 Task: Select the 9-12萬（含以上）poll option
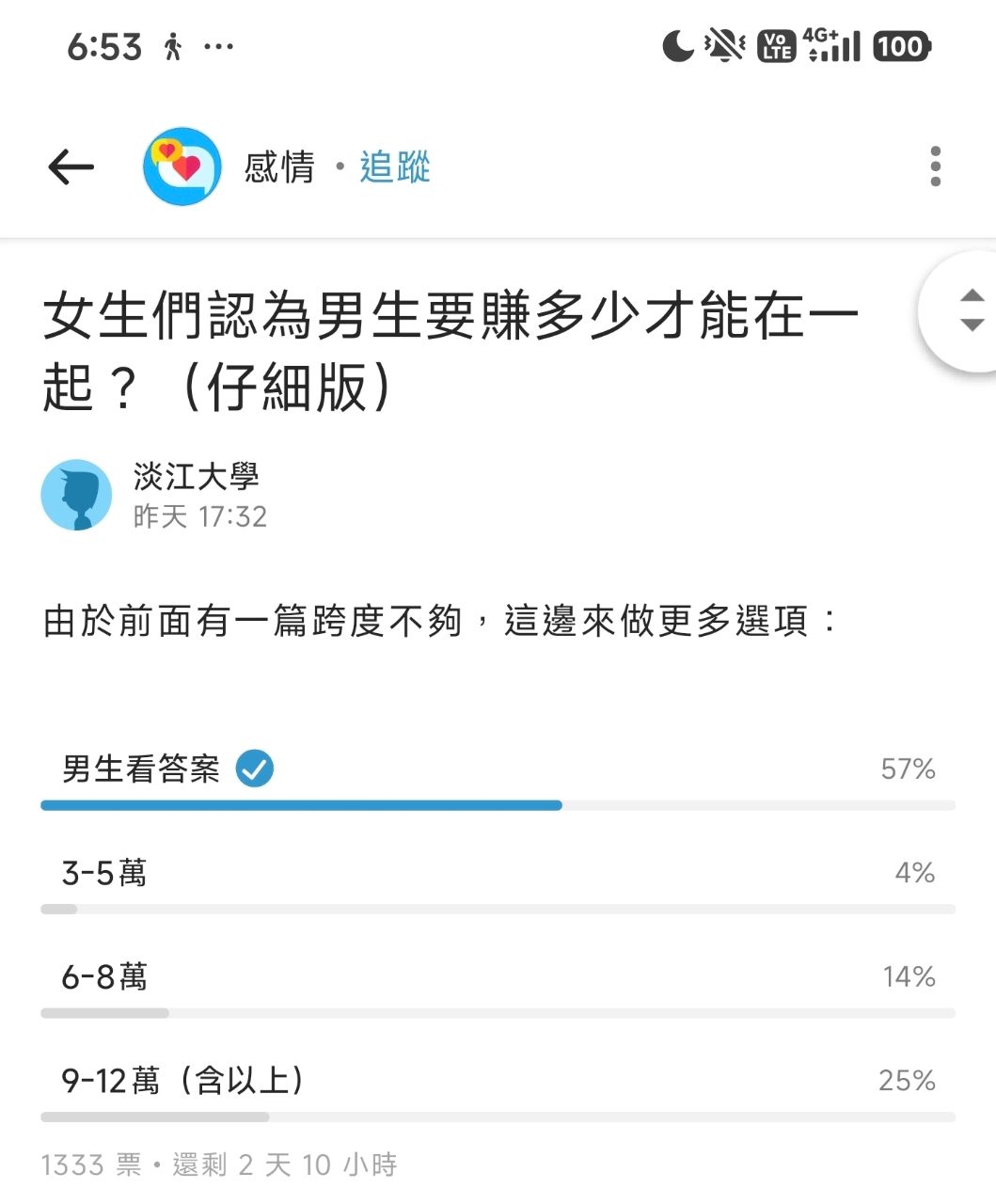click(x=183, y=1081)
